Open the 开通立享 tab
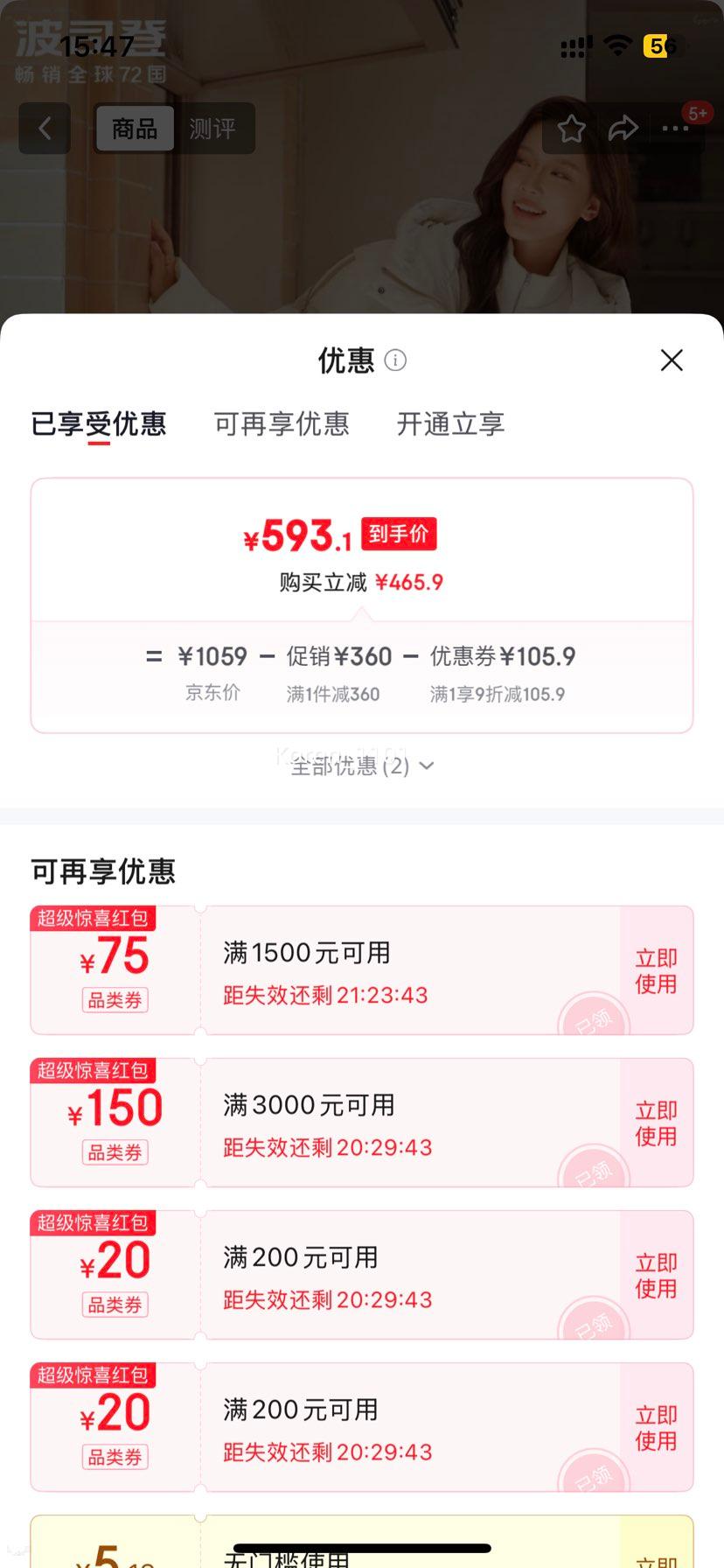Viewport: 724px width, 1568px height. click(x=449, y=423)
